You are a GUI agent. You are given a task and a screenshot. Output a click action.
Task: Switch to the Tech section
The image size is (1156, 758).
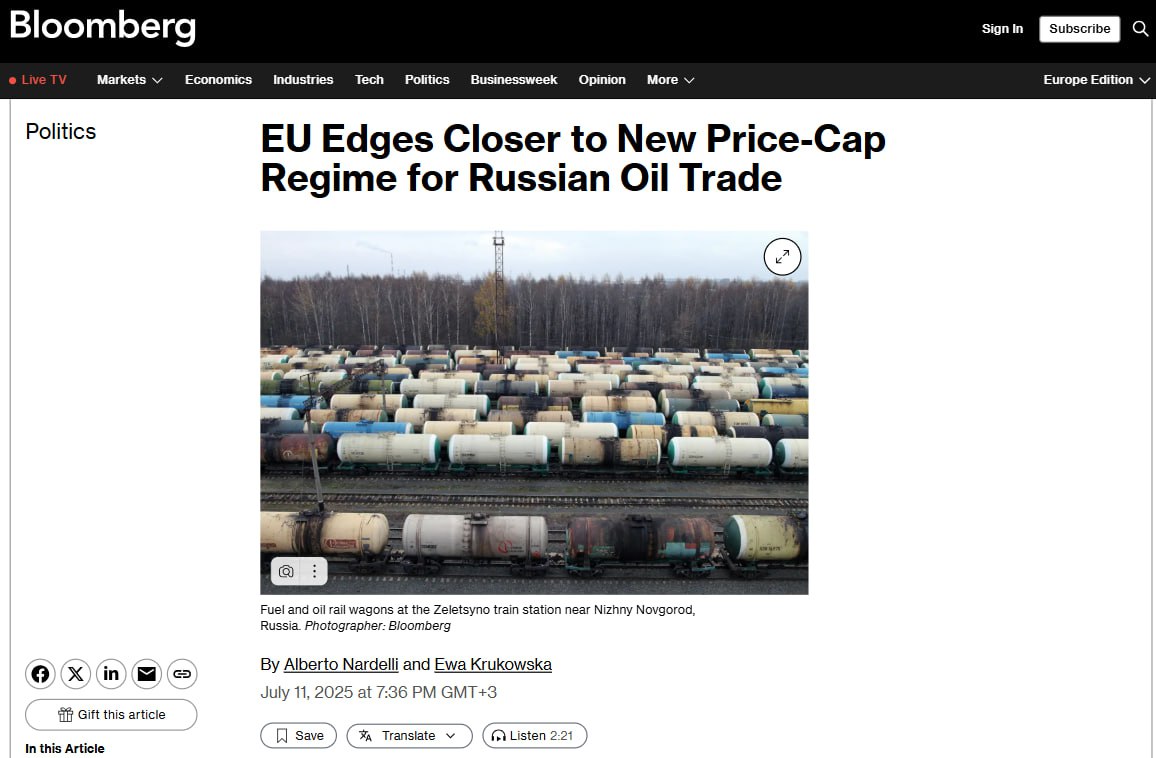[x=369, y=80]
